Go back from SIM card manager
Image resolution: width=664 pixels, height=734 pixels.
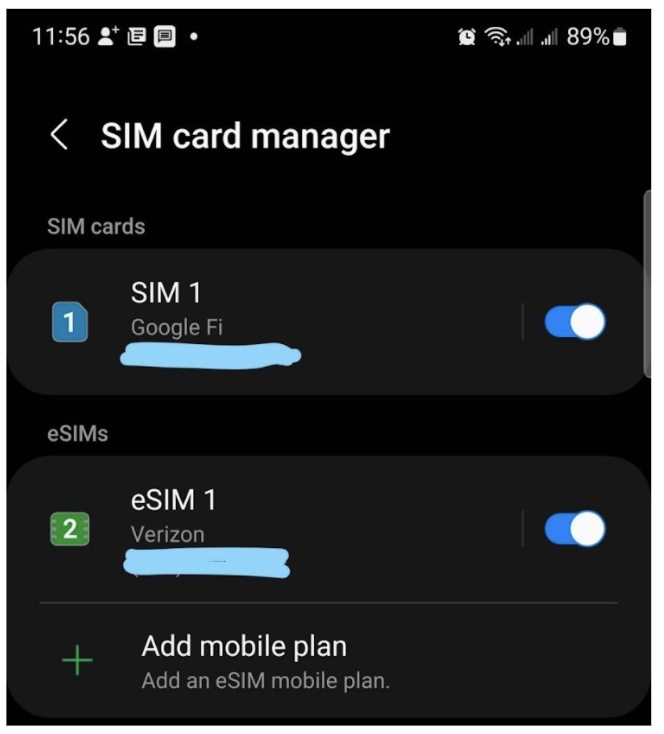coord(60,135)
